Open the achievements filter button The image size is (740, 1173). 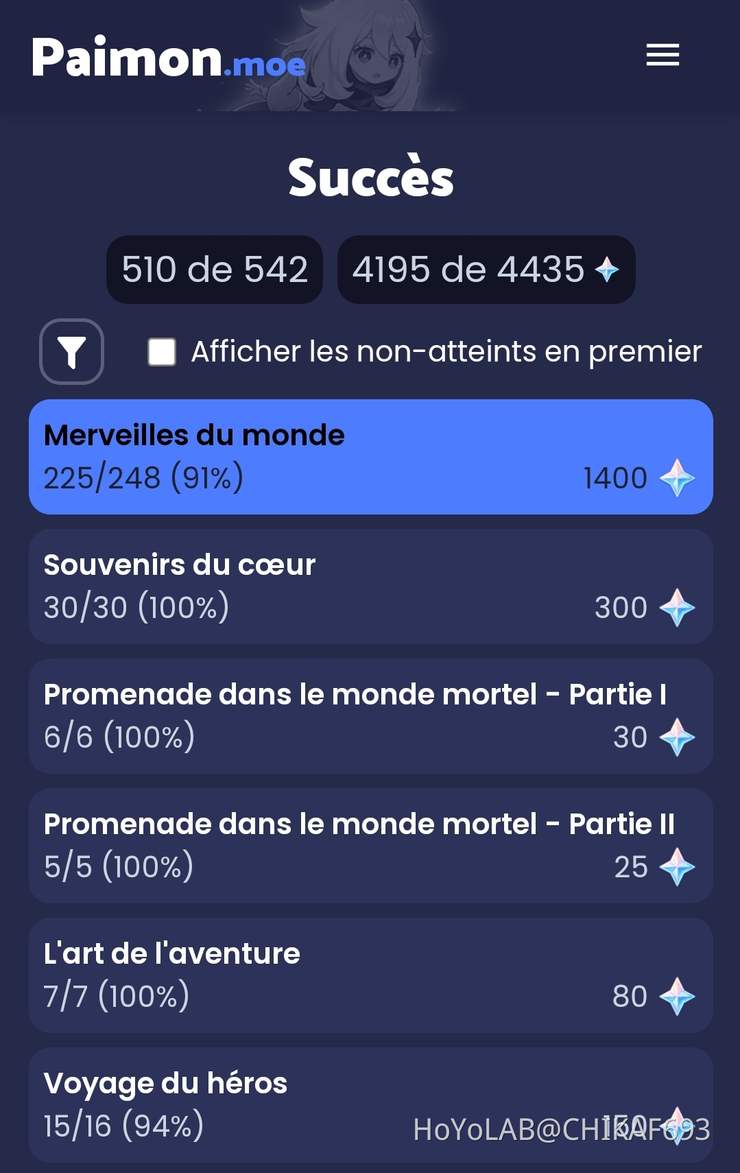71,352
